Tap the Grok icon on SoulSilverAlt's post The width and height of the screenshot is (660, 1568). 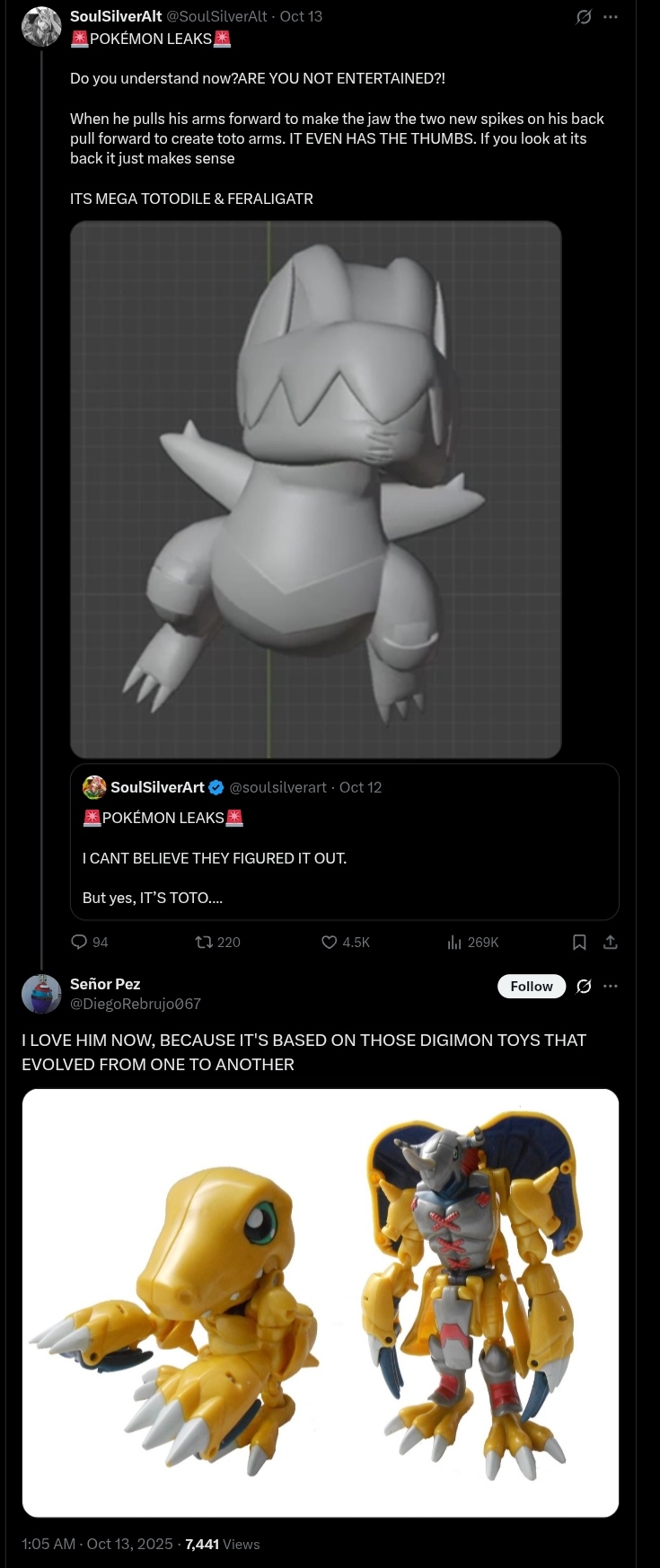(584, 17)
